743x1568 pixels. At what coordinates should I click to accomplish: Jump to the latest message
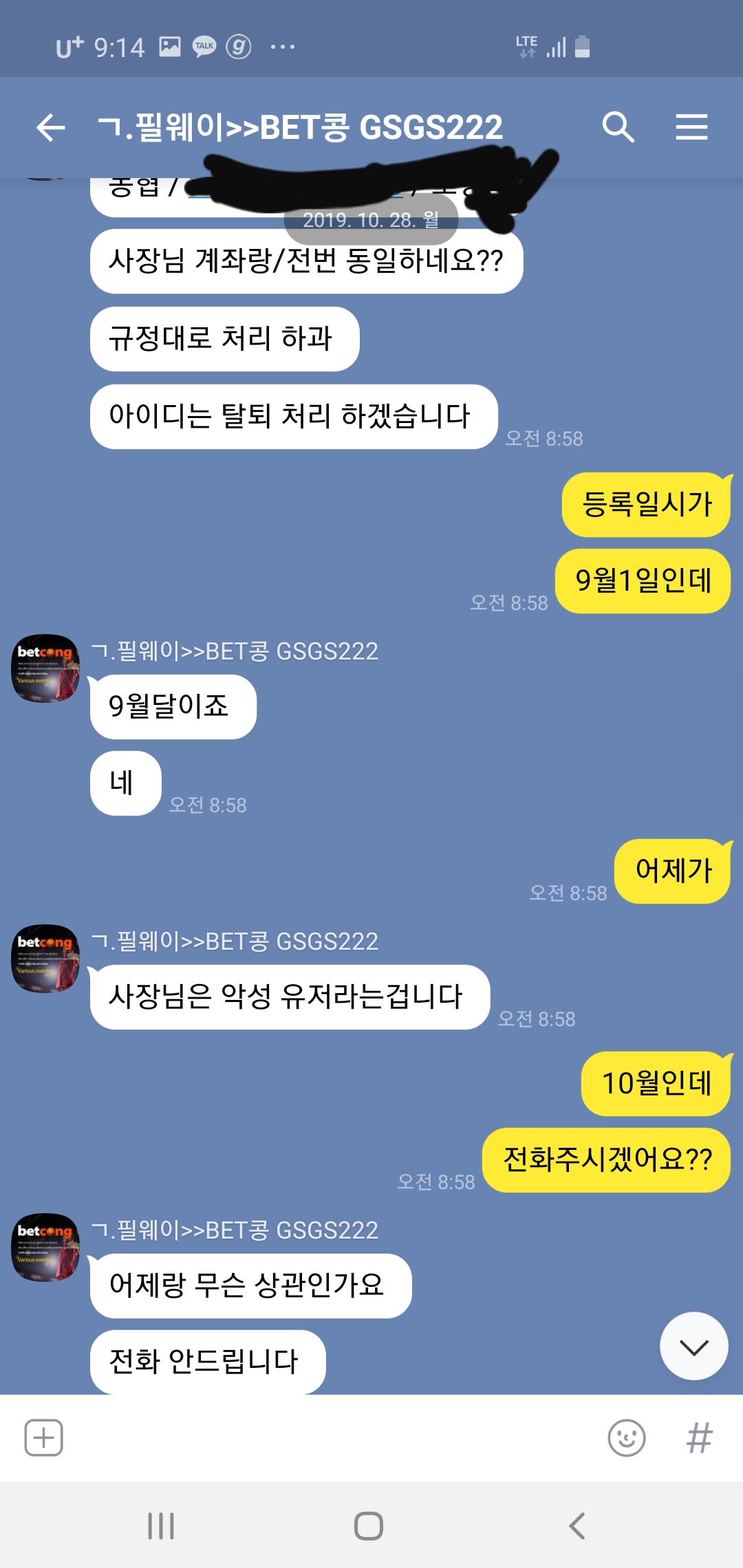[x=693, y=1347]
